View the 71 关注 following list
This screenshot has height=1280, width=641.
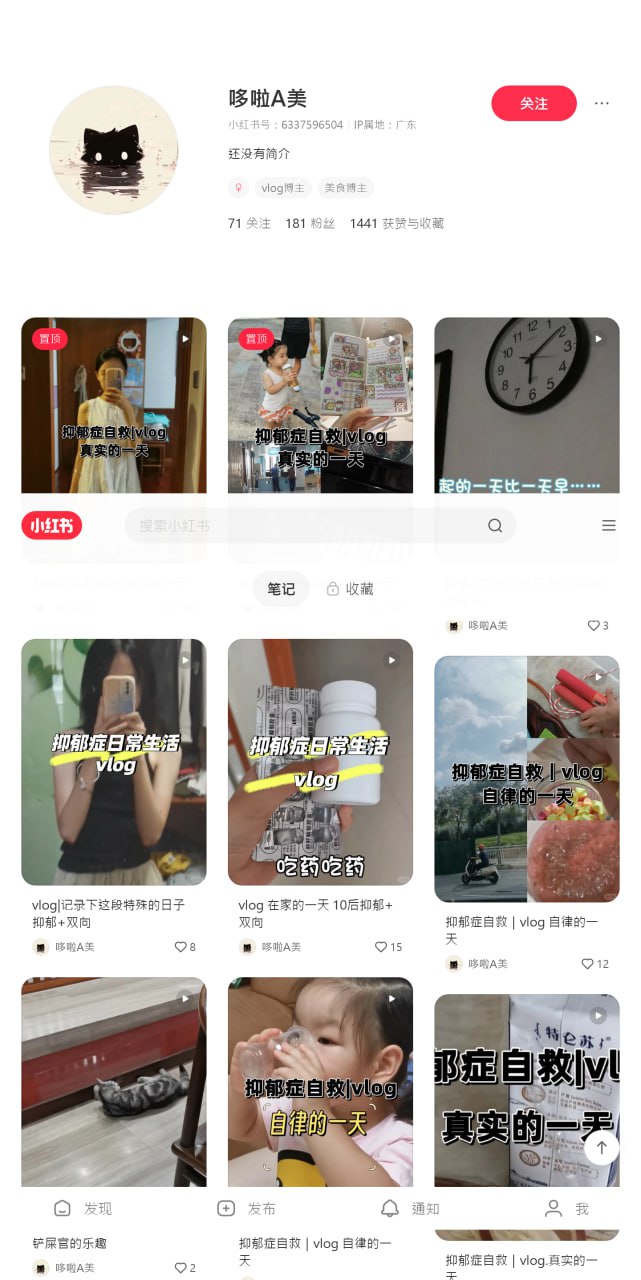click(x=249, y=223)
